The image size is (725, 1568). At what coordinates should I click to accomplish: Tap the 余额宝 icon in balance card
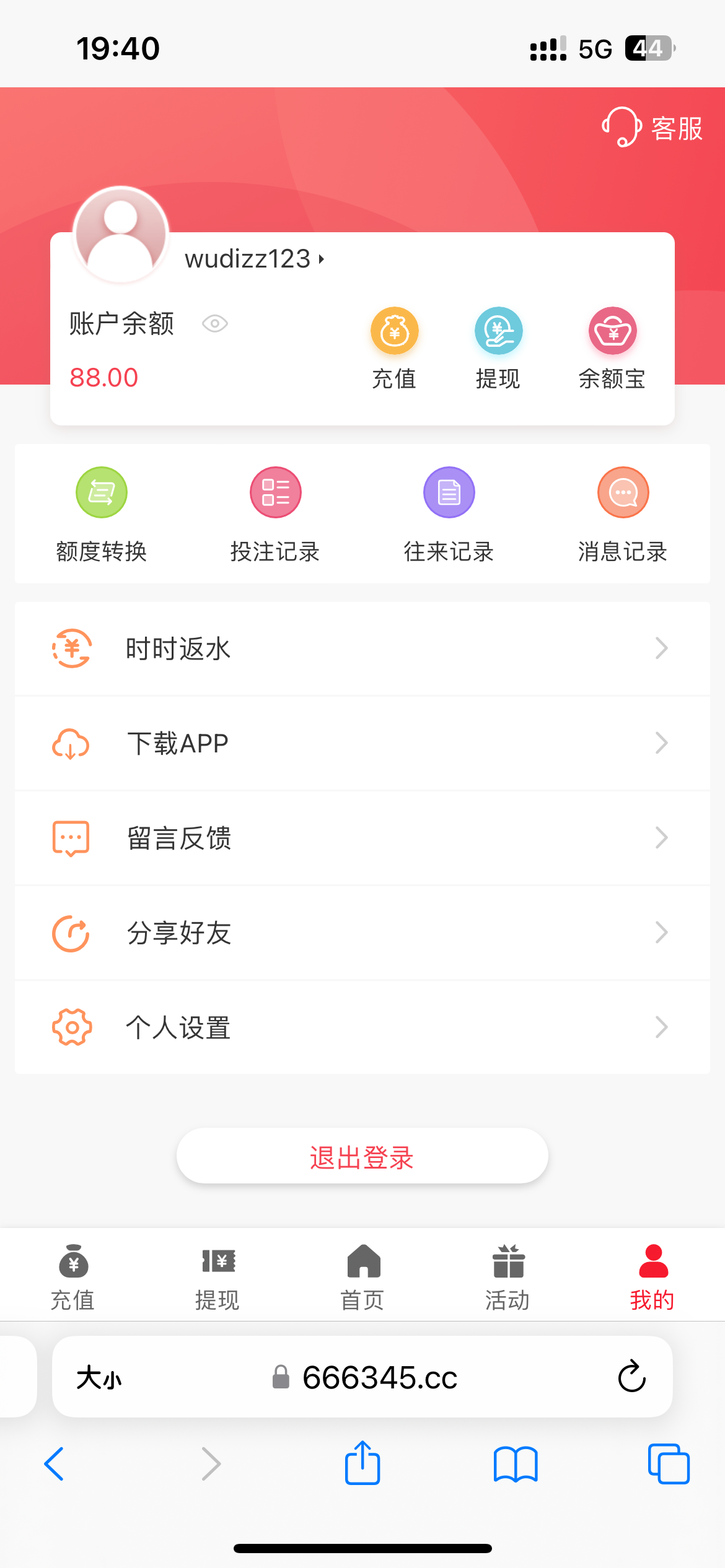(x=612, y=348)
